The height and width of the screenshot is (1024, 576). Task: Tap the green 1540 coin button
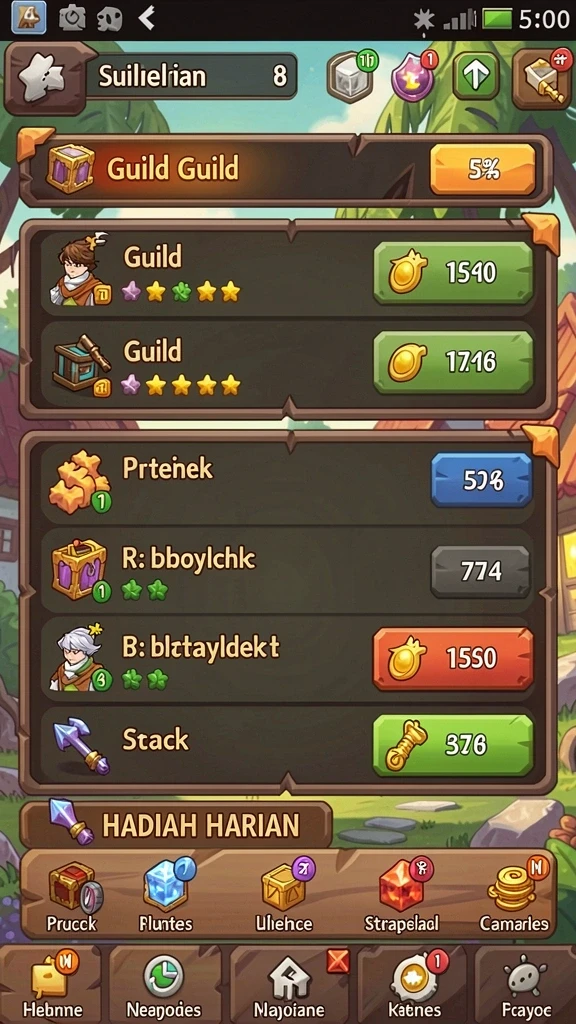click(453, 272)
